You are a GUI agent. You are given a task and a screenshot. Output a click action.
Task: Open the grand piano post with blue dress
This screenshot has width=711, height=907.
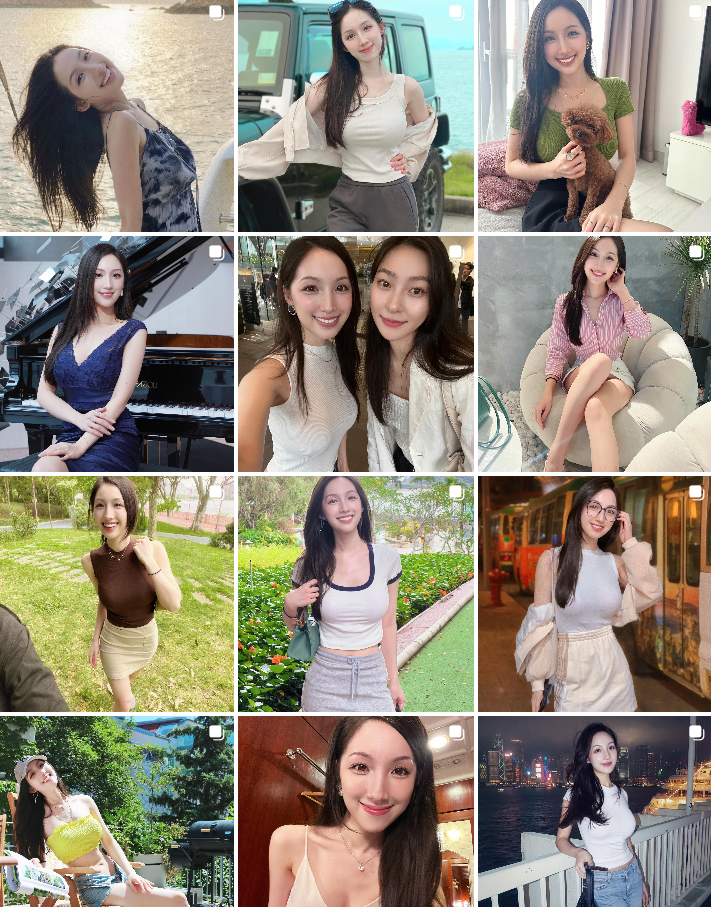pyautogui.click(x=117, y=354)
